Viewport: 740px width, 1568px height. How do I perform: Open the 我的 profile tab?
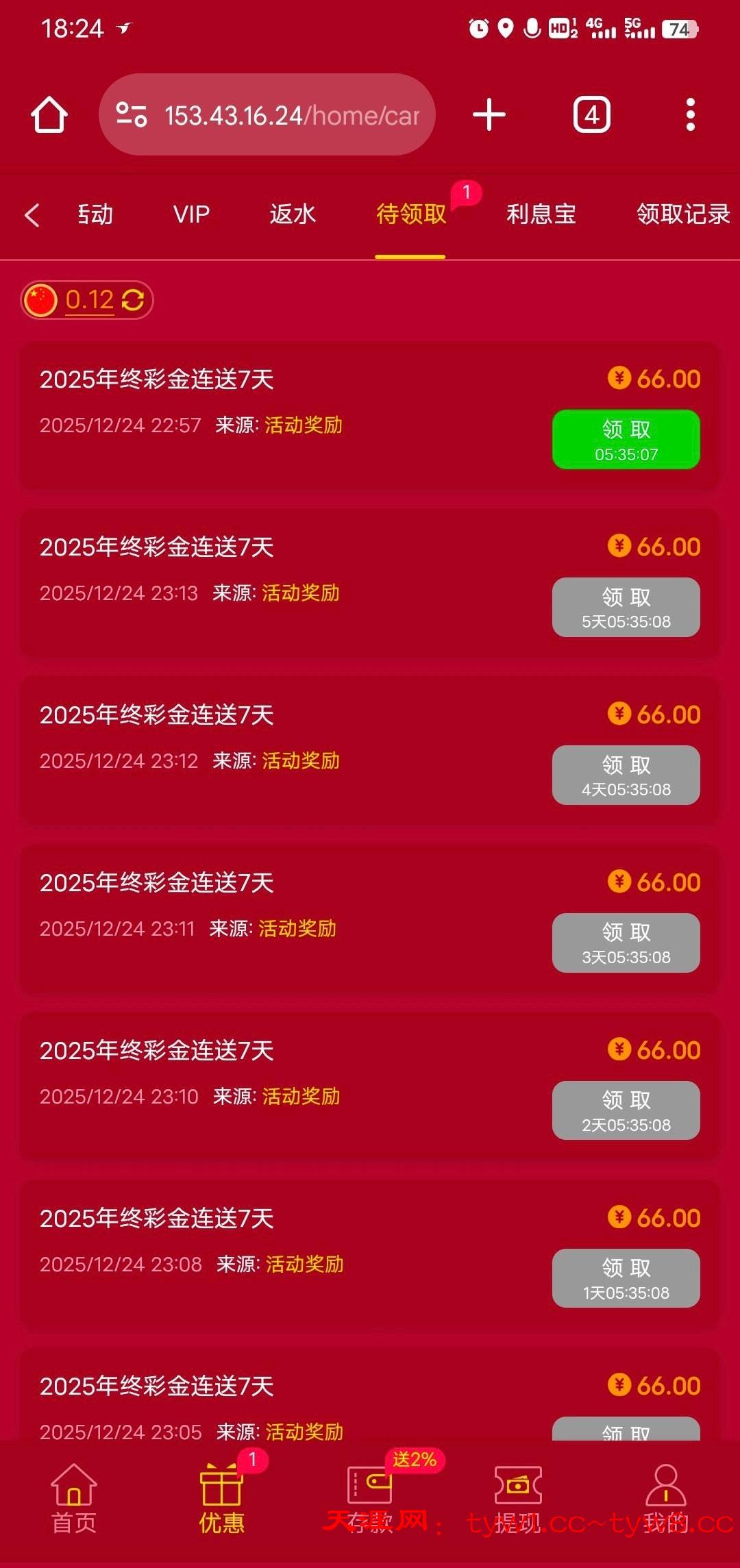pyautogui.click(x=665, y=1499)
